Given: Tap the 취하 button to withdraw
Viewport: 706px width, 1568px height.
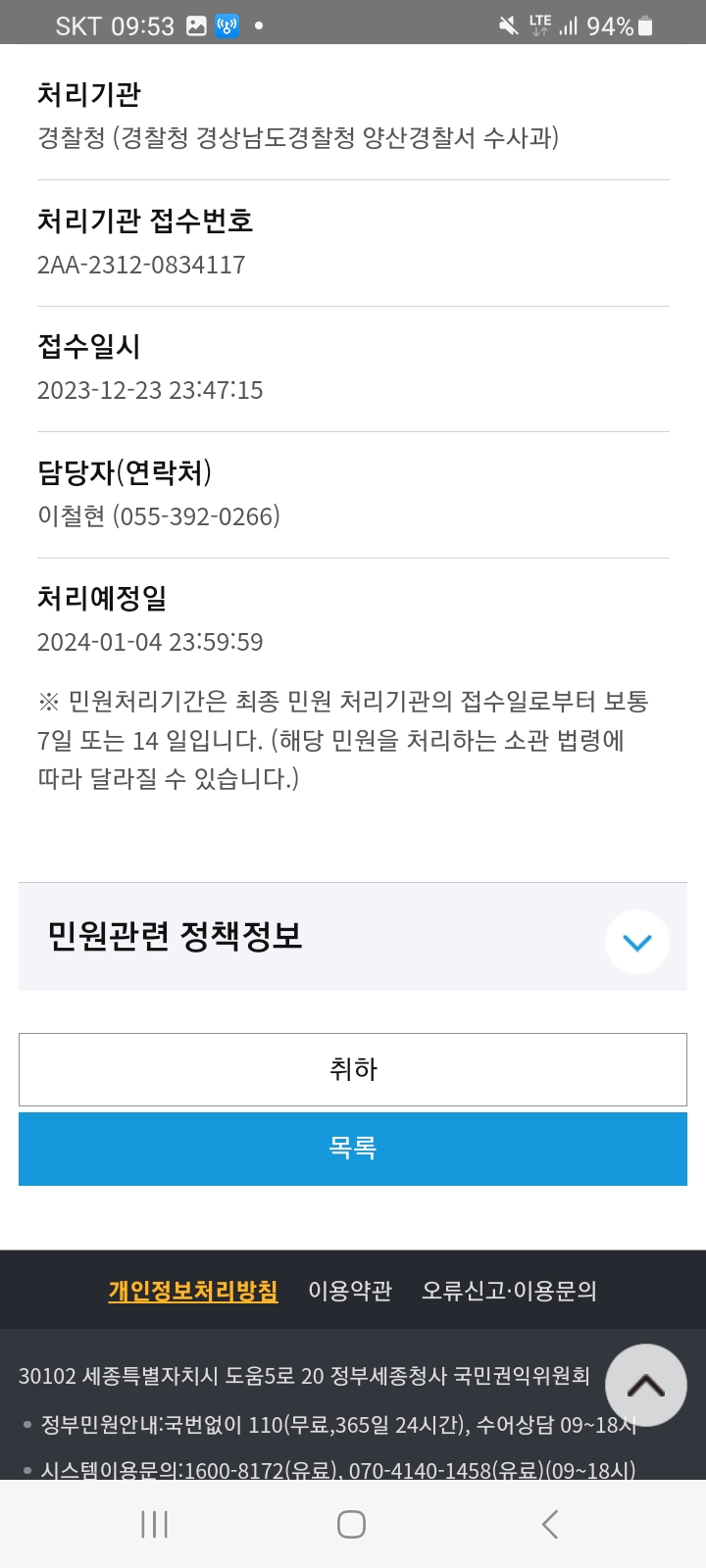Looking at the screenshot, I should [x=353, y=1069].
